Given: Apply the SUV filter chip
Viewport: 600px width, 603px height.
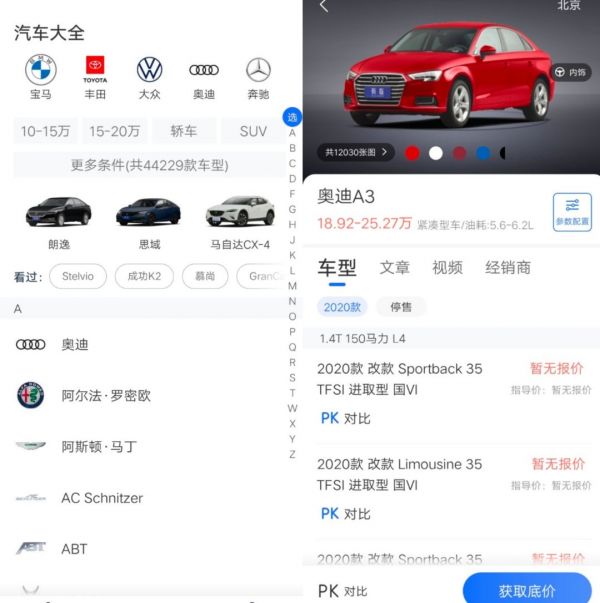Looking at the screenshot, I should pyautogui.click(x=253, y=131).
